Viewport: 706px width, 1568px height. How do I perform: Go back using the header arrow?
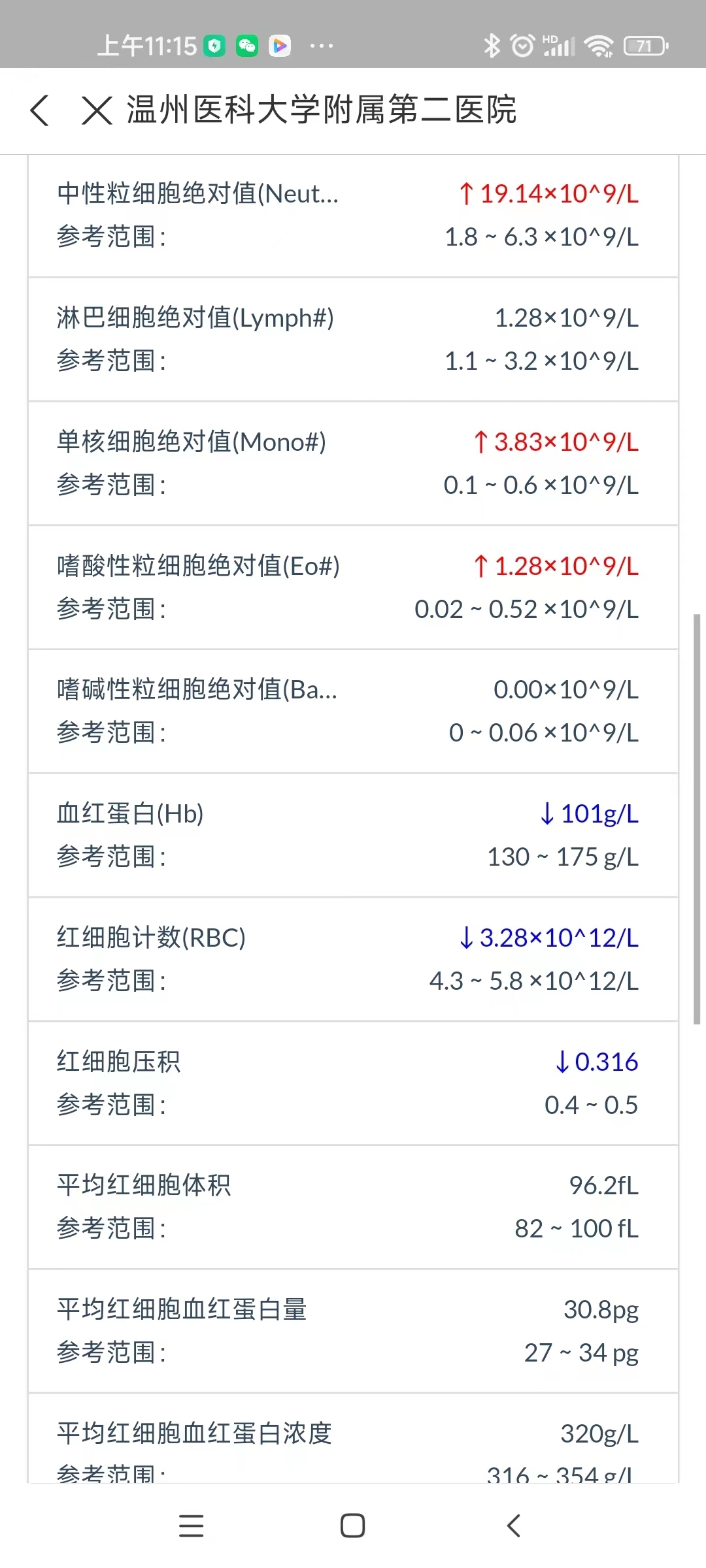(40, 110)
